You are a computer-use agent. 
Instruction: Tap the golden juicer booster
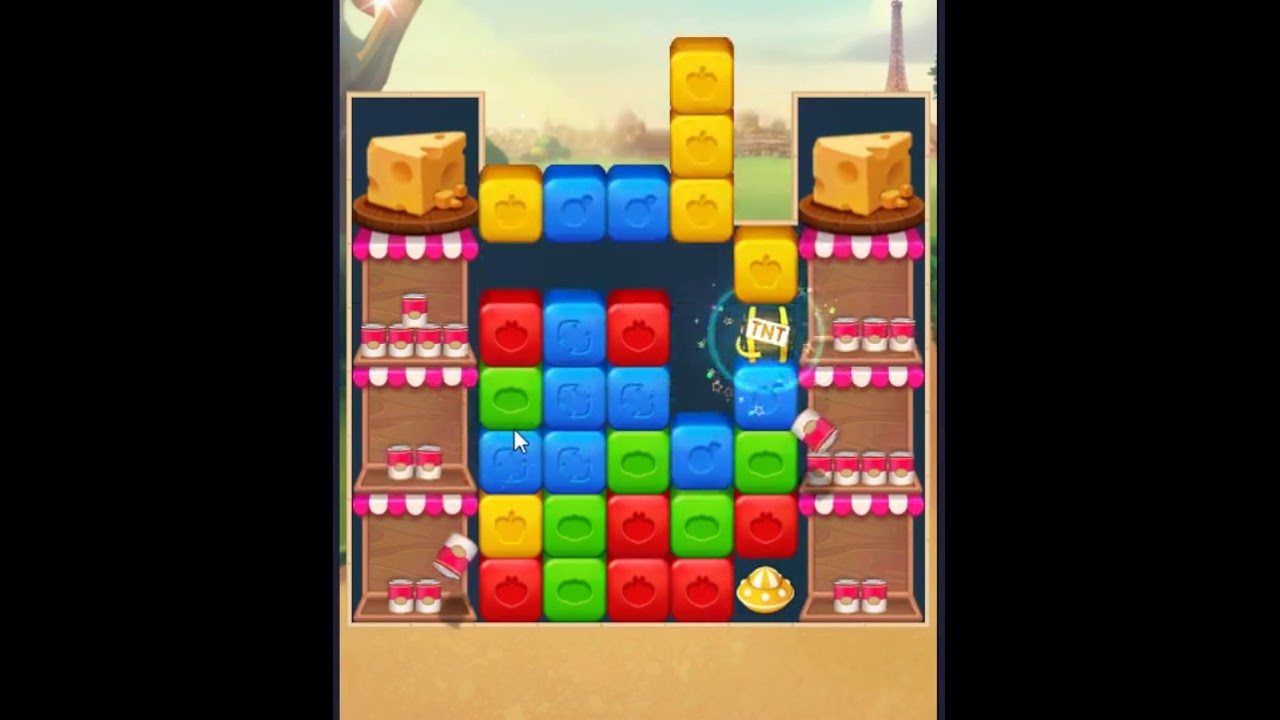point(765,591)
